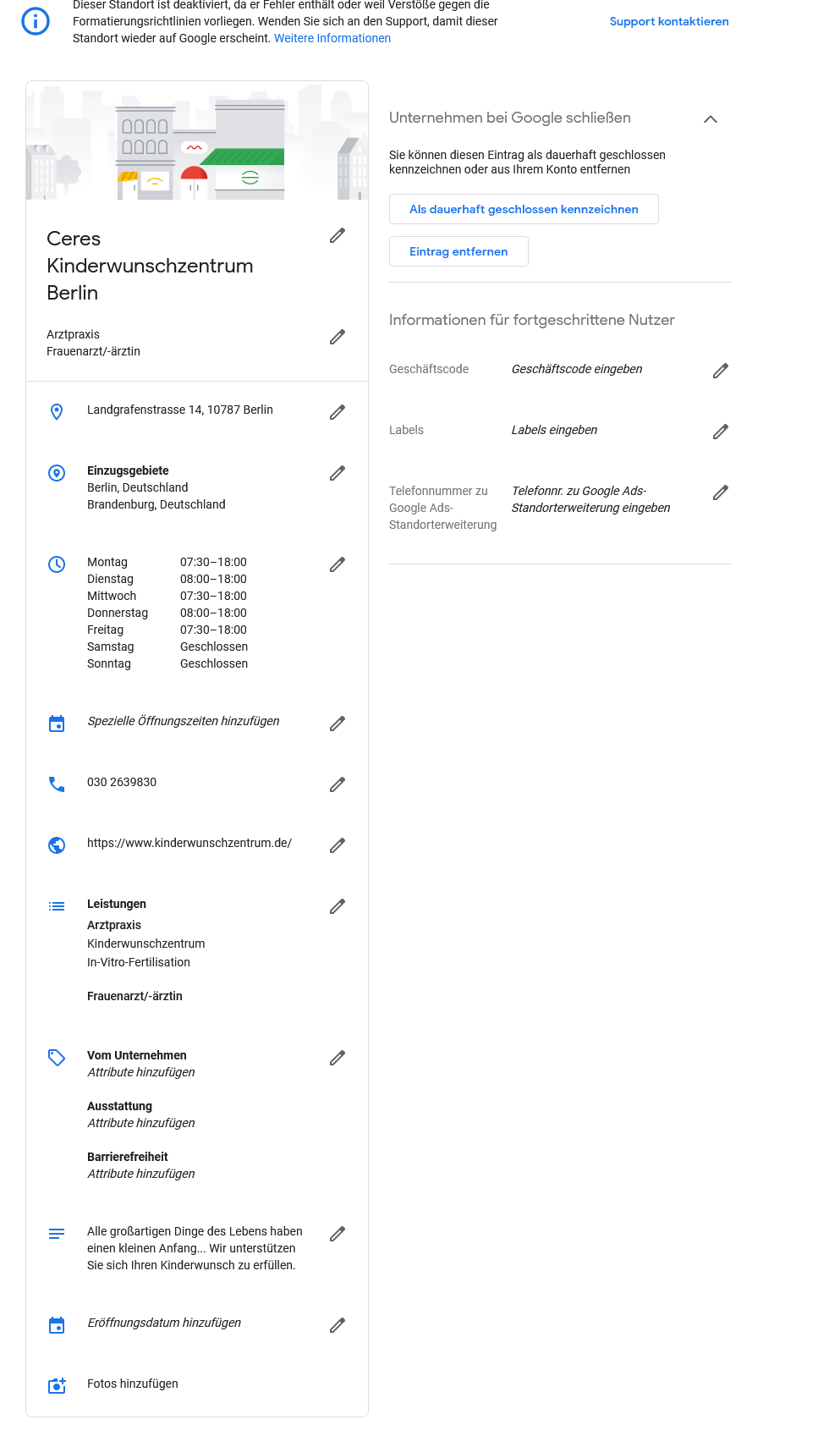The image size is (840, 1436).
Task: Select 'Fotos hinzufügen' to add photos
Action: click(x=132, y=1384)
